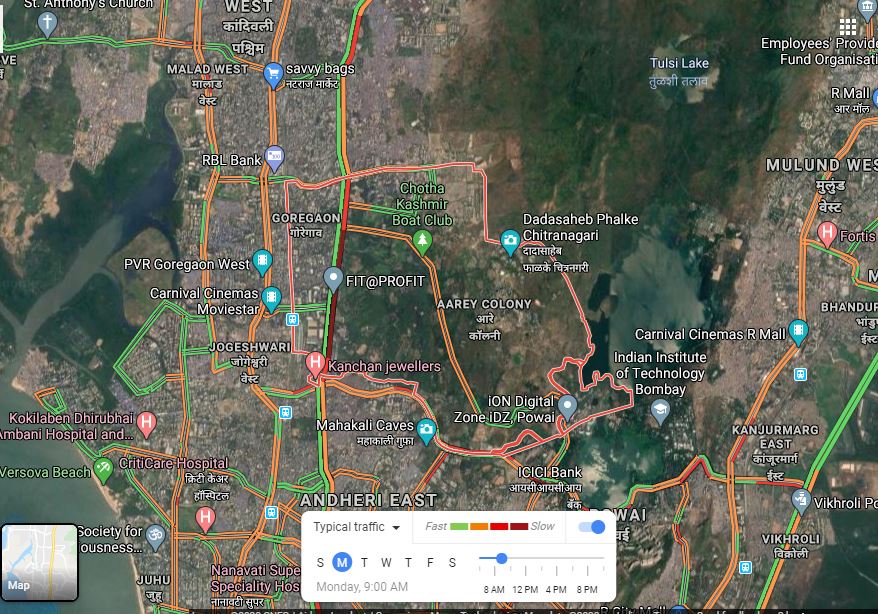Screen dimensions: 878x614
Task: Open the savvy bags shop marker
Action: [x=273, y=73]
